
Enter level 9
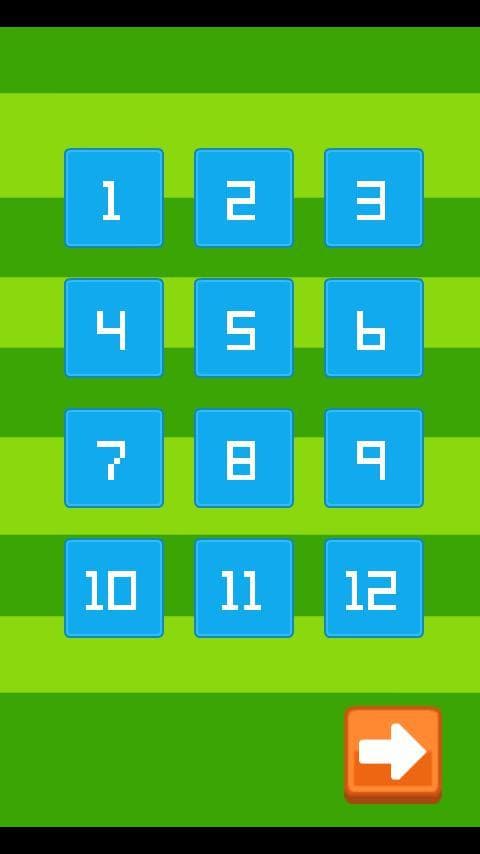coord(374,458)
